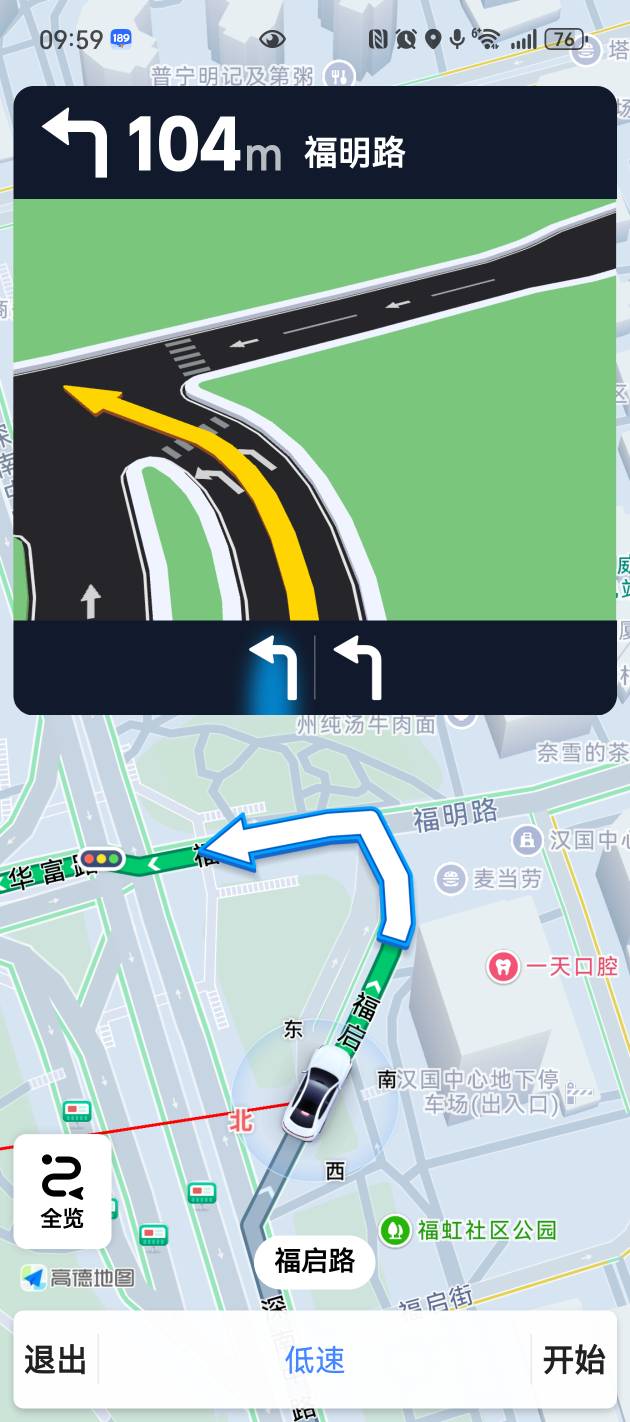Screen dimensions: 630x1422
Task: Open the 全览 route overview
Action: [62, 1191]
